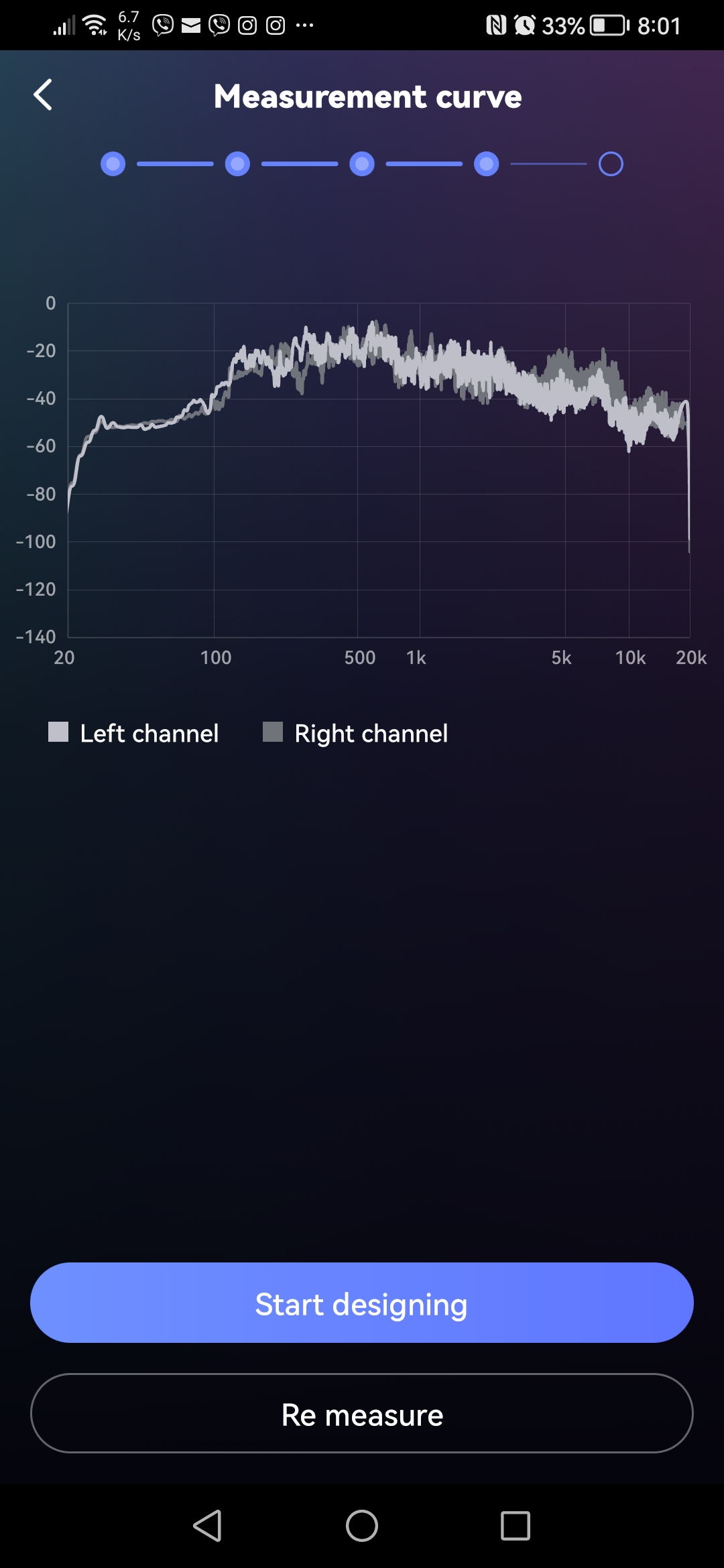Go back from Measurement curve screen
This screenshot has height=1568, width=724.
tap(43, 94)
